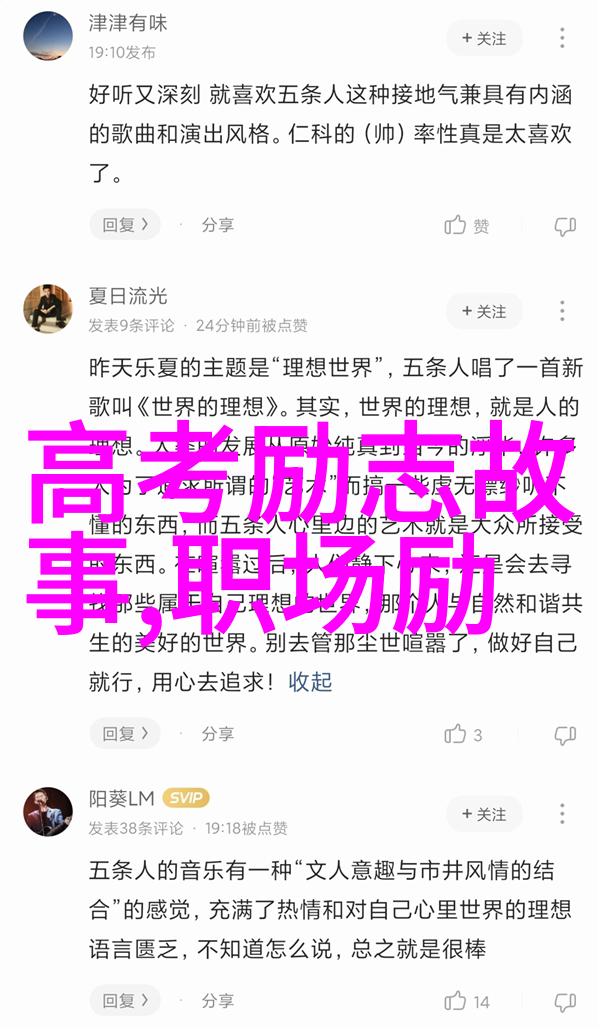Open 阳葵LM's profile avatar
The width and height of the screenshot is (600, 1029).
(x=49, y=810)
